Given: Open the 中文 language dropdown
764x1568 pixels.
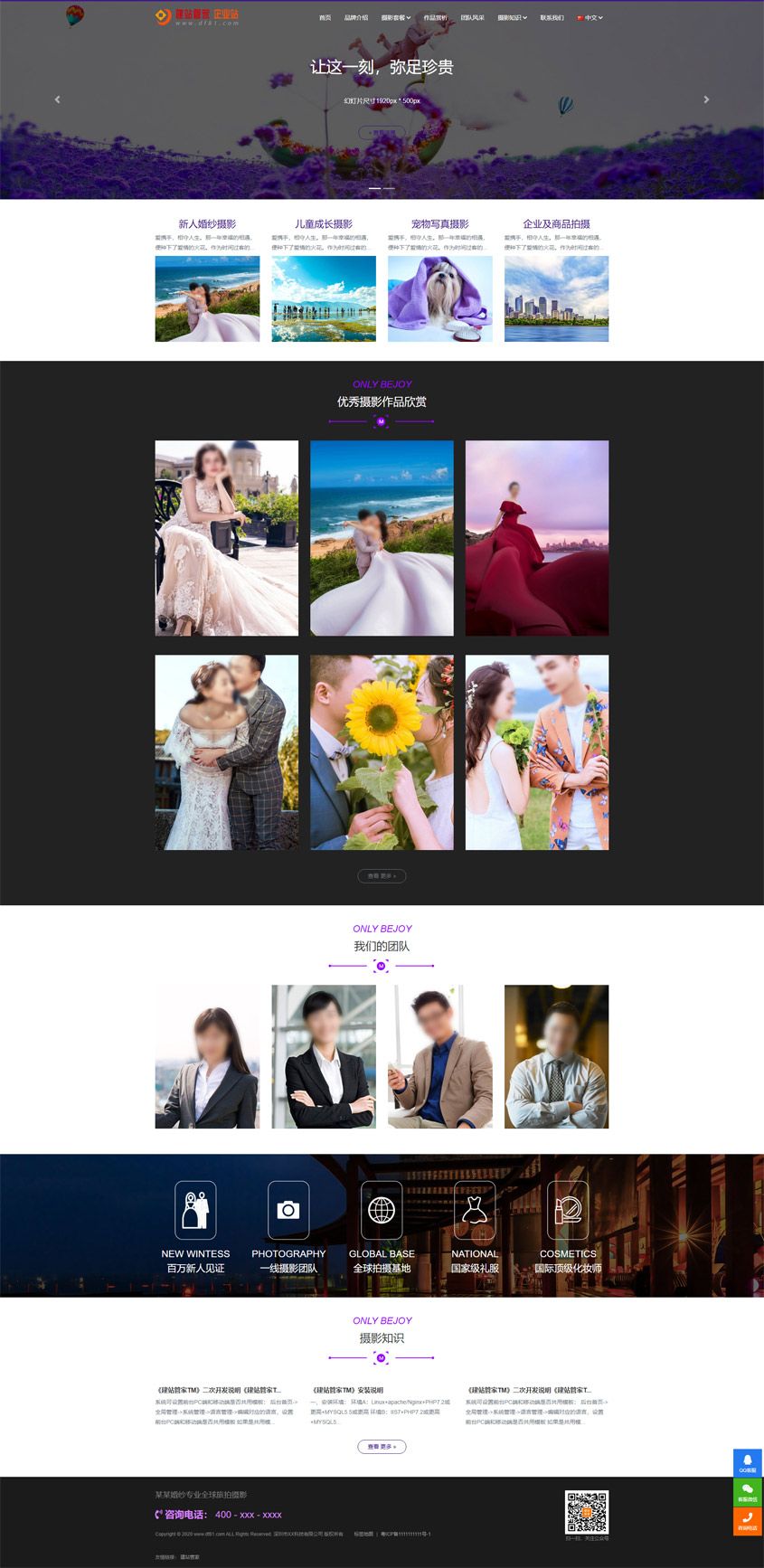Looking at the screenshot, I should (590, 17).
